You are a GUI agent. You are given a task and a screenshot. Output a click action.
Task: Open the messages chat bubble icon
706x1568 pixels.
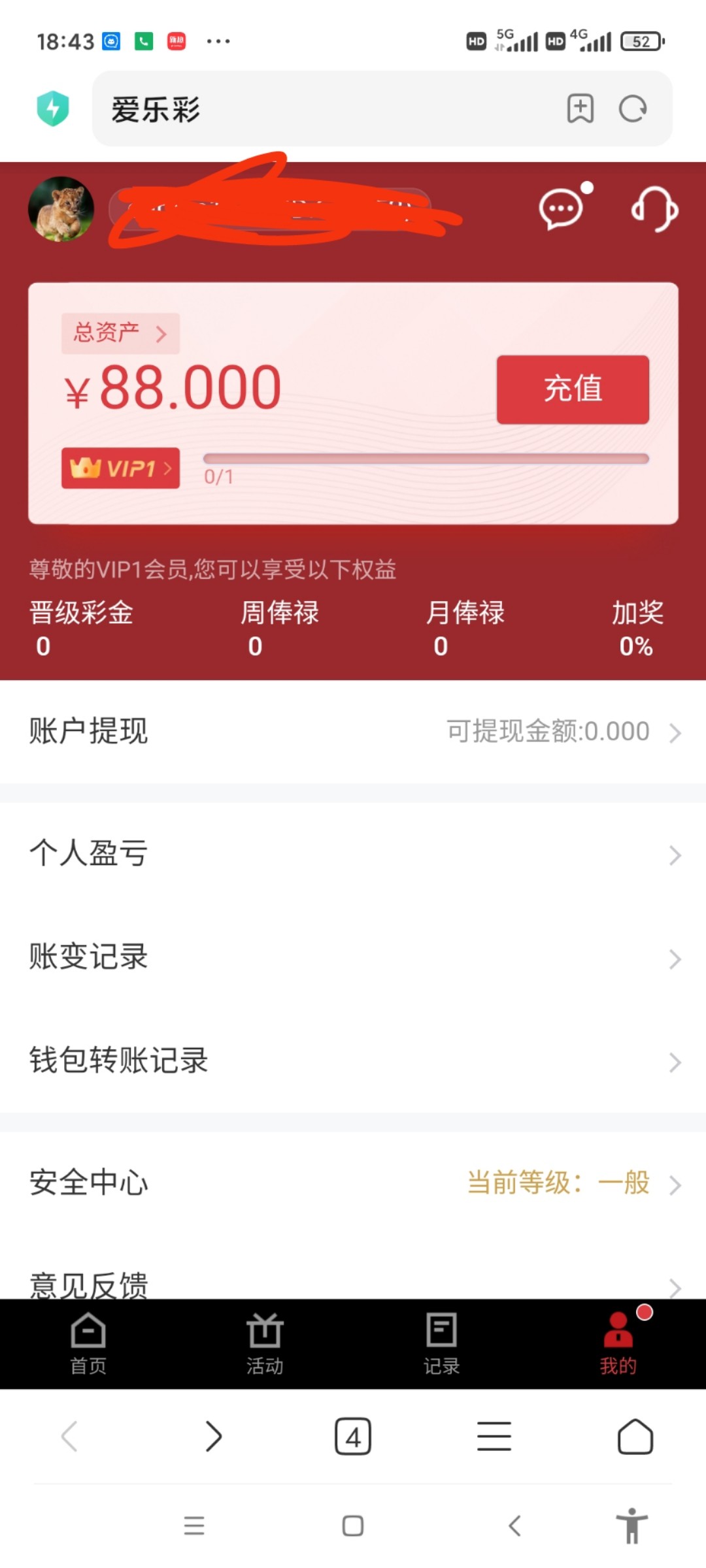561,210
